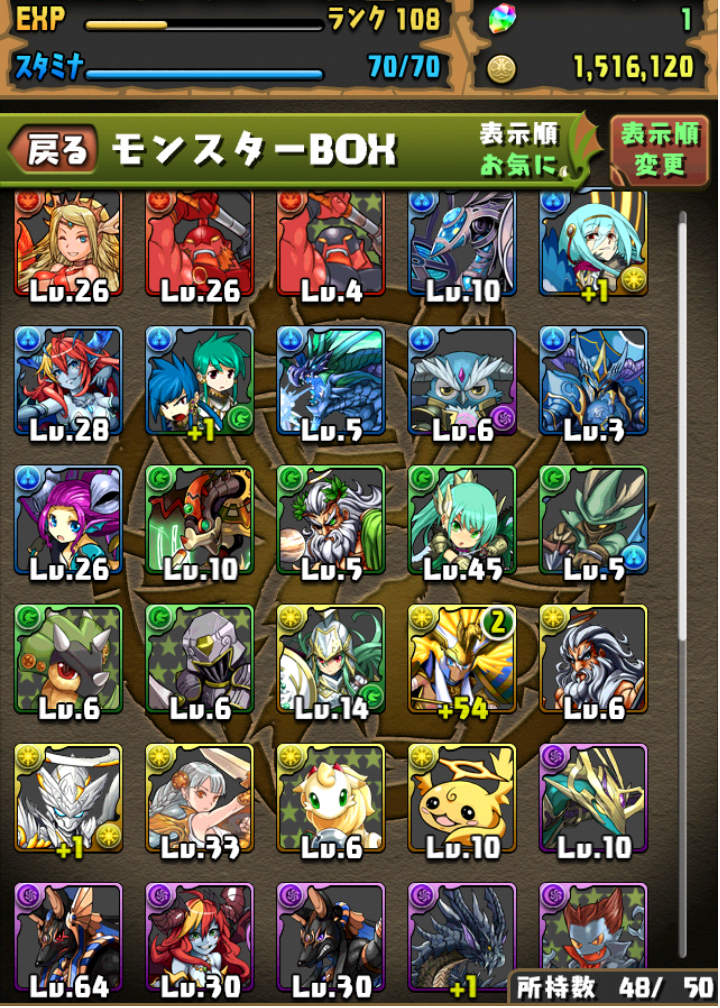Open the blue armored knight at Lv.3

click(x=593, y=381)
